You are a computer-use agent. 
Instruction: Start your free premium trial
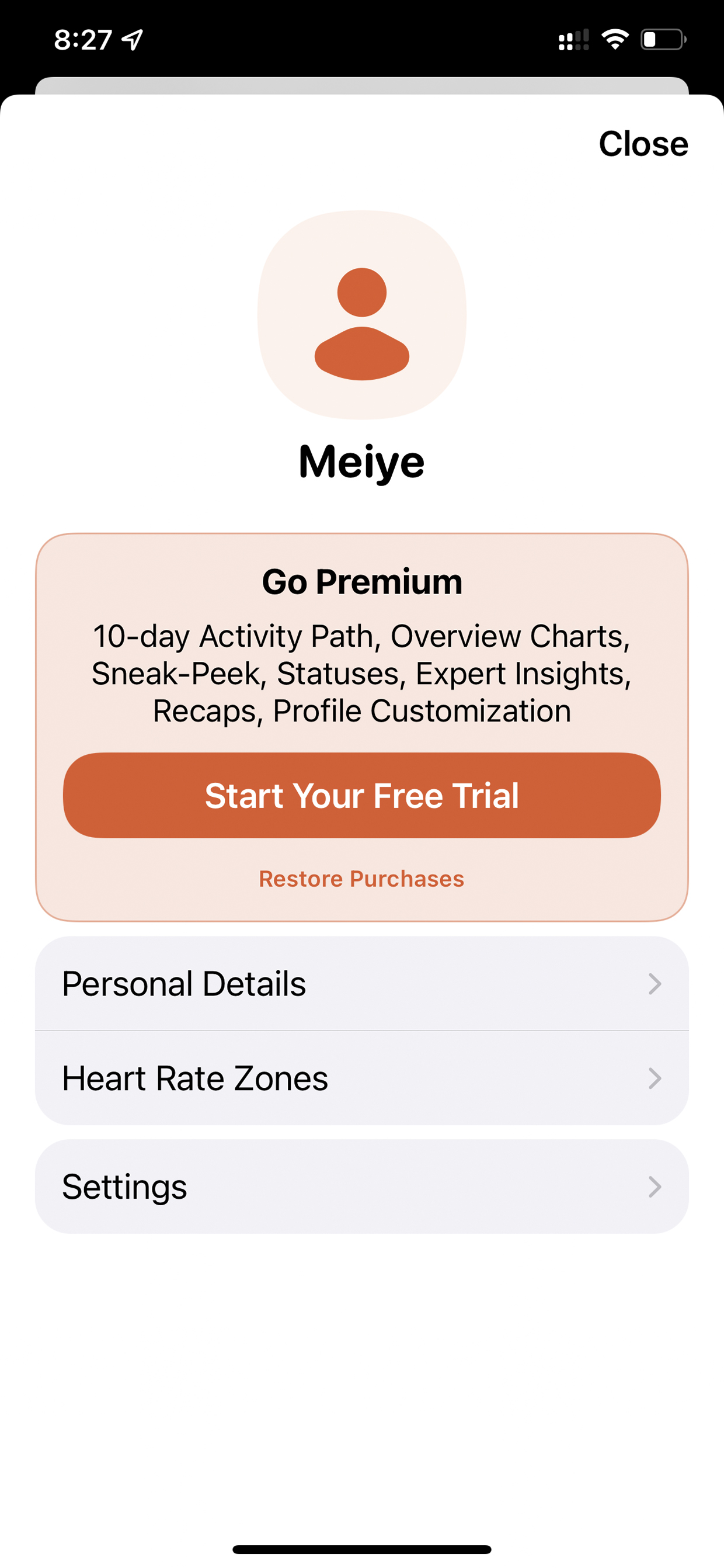[362, 795]
